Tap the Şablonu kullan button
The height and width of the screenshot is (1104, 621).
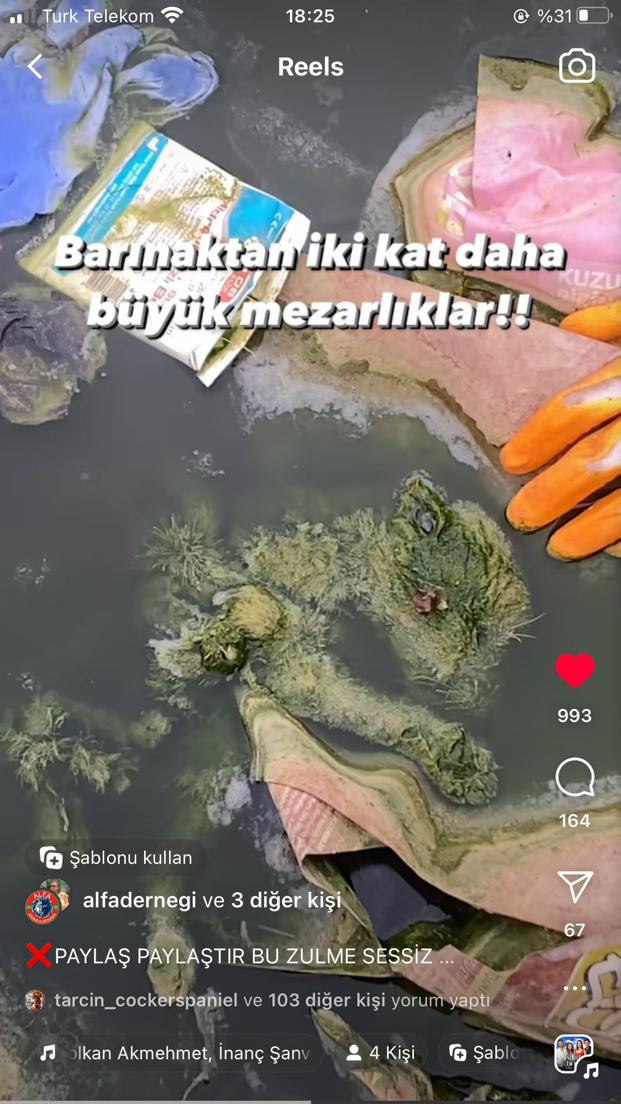[116, 857]
